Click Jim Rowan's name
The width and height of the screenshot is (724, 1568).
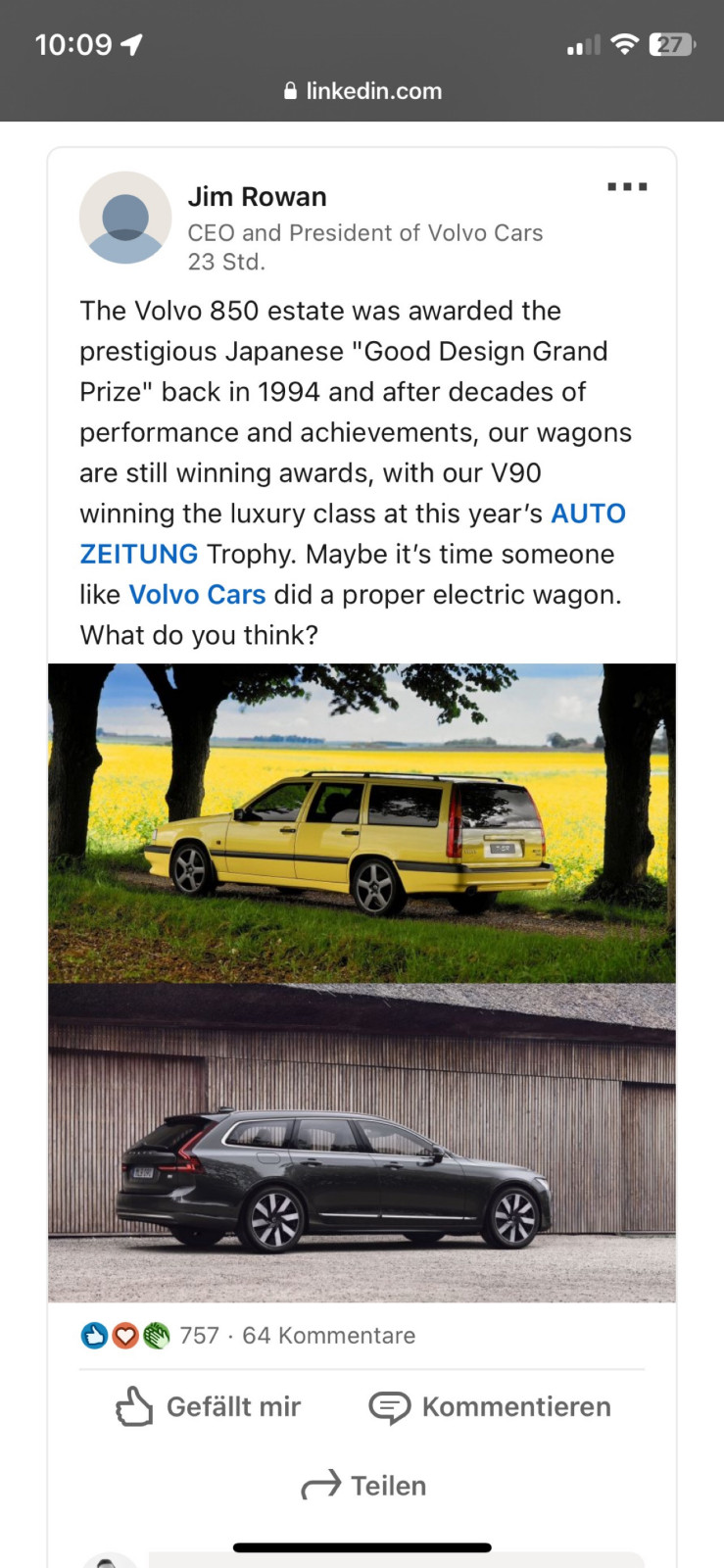[x=258, y=196]
